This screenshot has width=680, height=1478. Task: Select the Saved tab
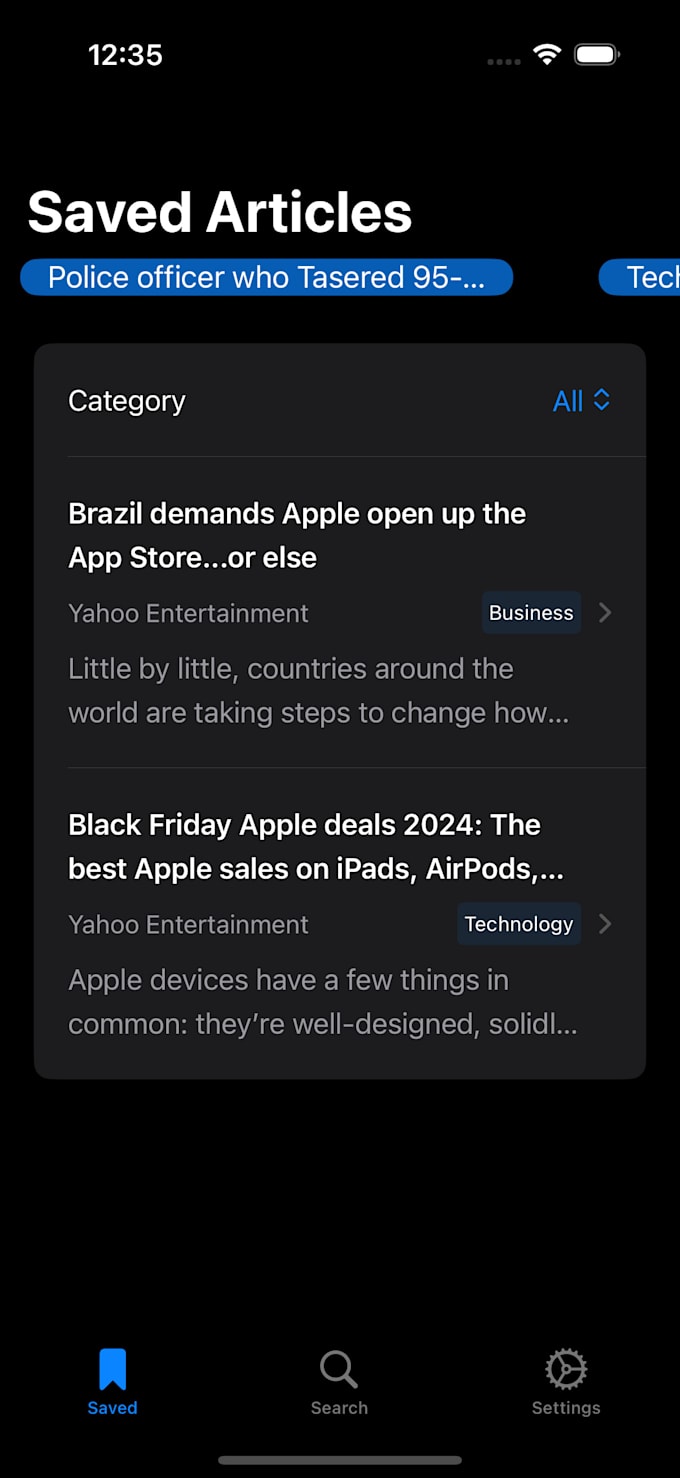(x=112, y=1383)
